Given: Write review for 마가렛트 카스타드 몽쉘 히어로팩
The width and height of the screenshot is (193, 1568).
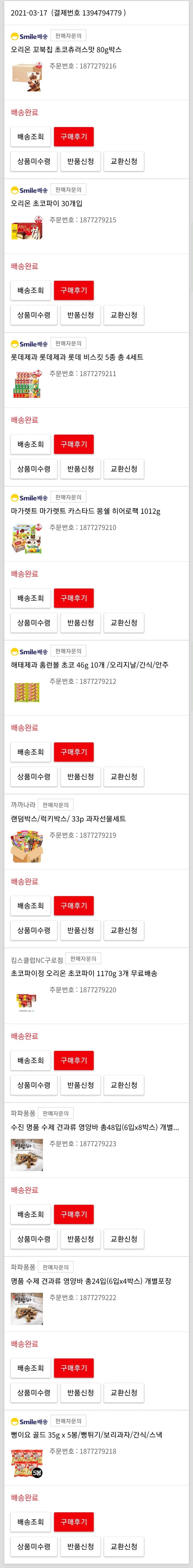Looking at the screenshot, I should coord(73,598).
